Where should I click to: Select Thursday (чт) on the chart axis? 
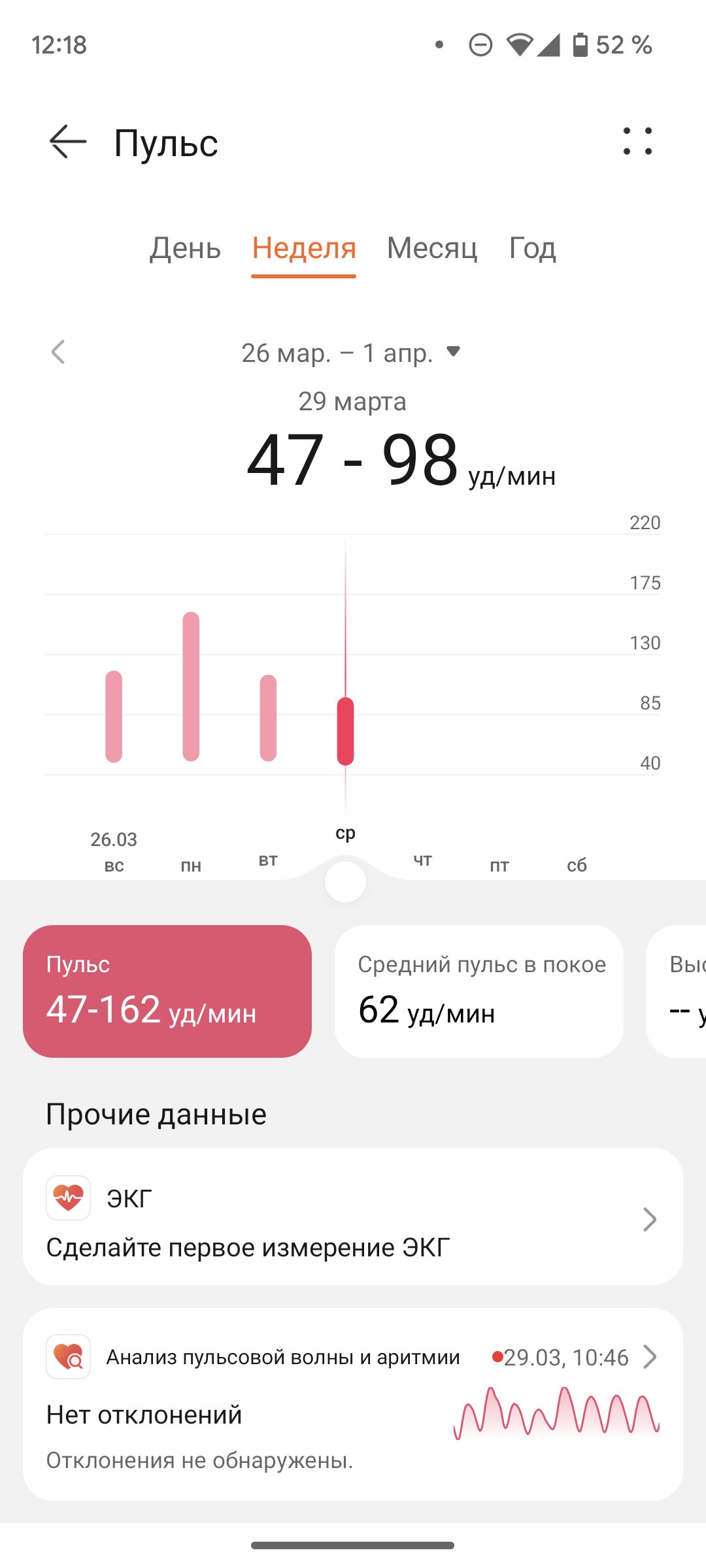pyautogui.click(x=422, y=860)
